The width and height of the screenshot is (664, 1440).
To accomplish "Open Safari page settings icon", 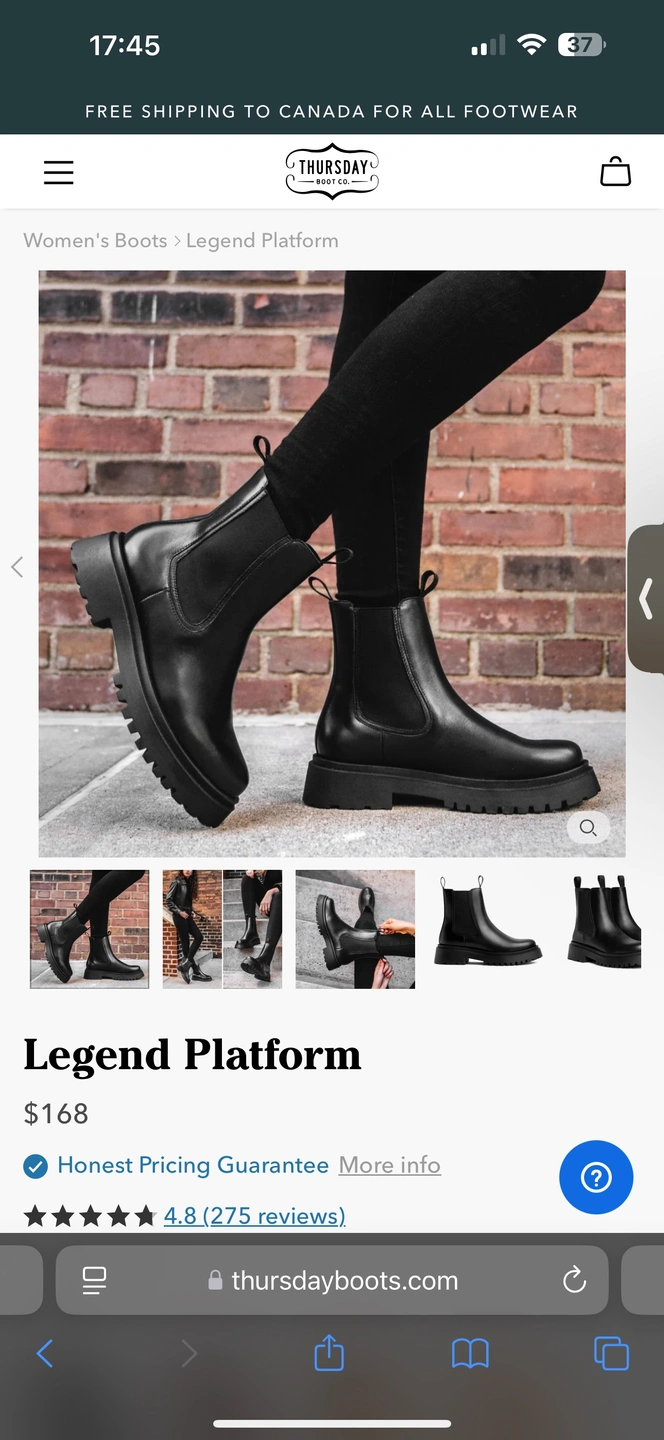I will tap(95, 1280).
